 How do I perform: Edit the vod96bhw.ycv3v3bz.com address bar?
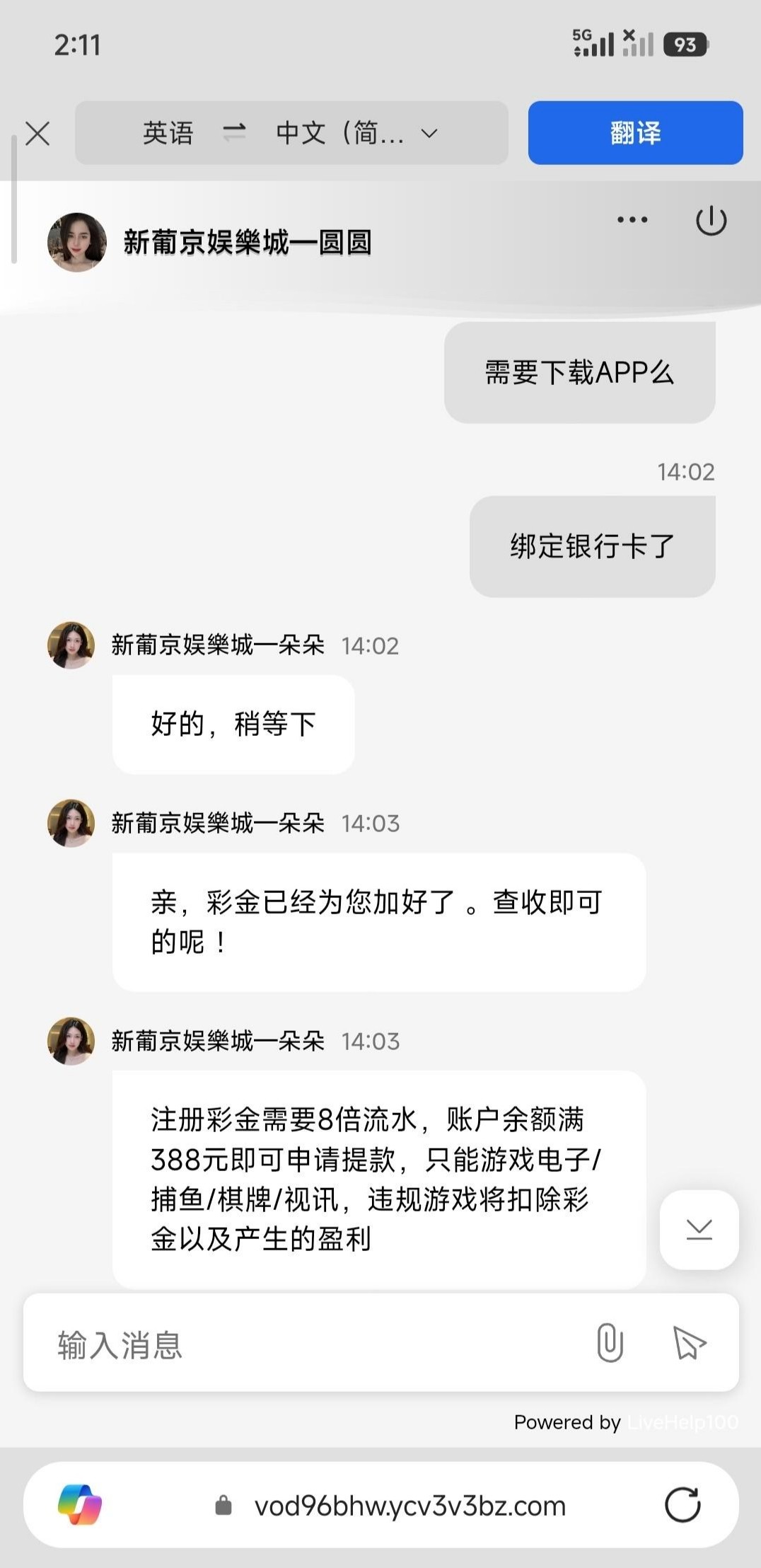[409, 1506]
